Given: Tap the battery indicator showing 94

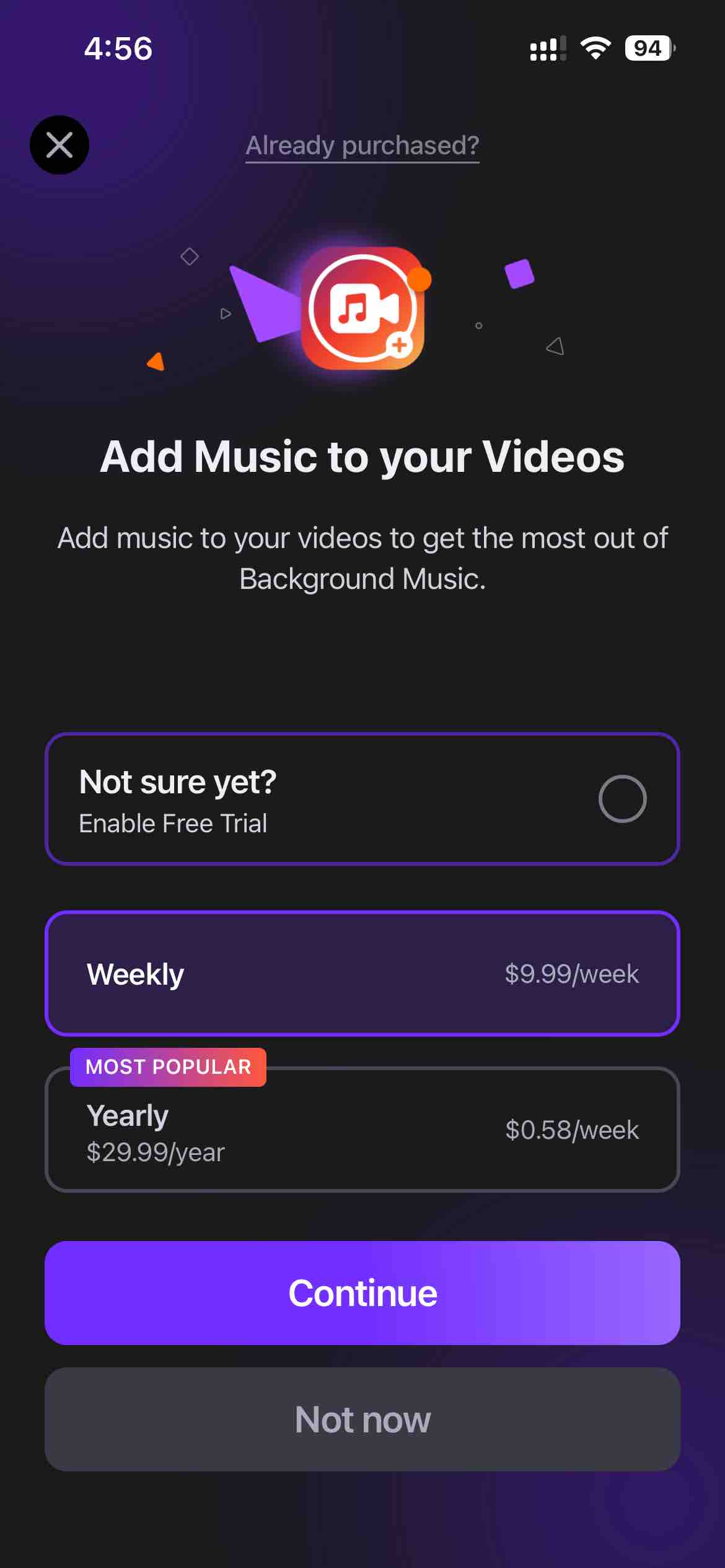Looking at the screenshot, I should (x=647, y=49).
